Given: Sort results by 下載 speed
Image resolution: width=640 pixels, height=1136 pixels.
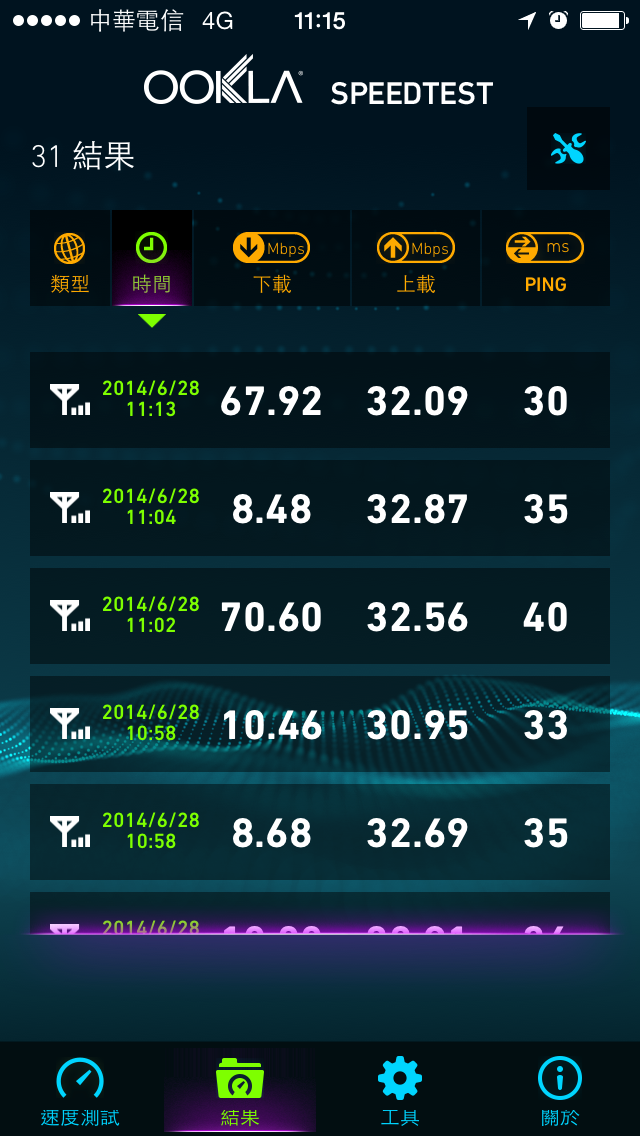Looking at the screenshot, I should click(271, 260).
